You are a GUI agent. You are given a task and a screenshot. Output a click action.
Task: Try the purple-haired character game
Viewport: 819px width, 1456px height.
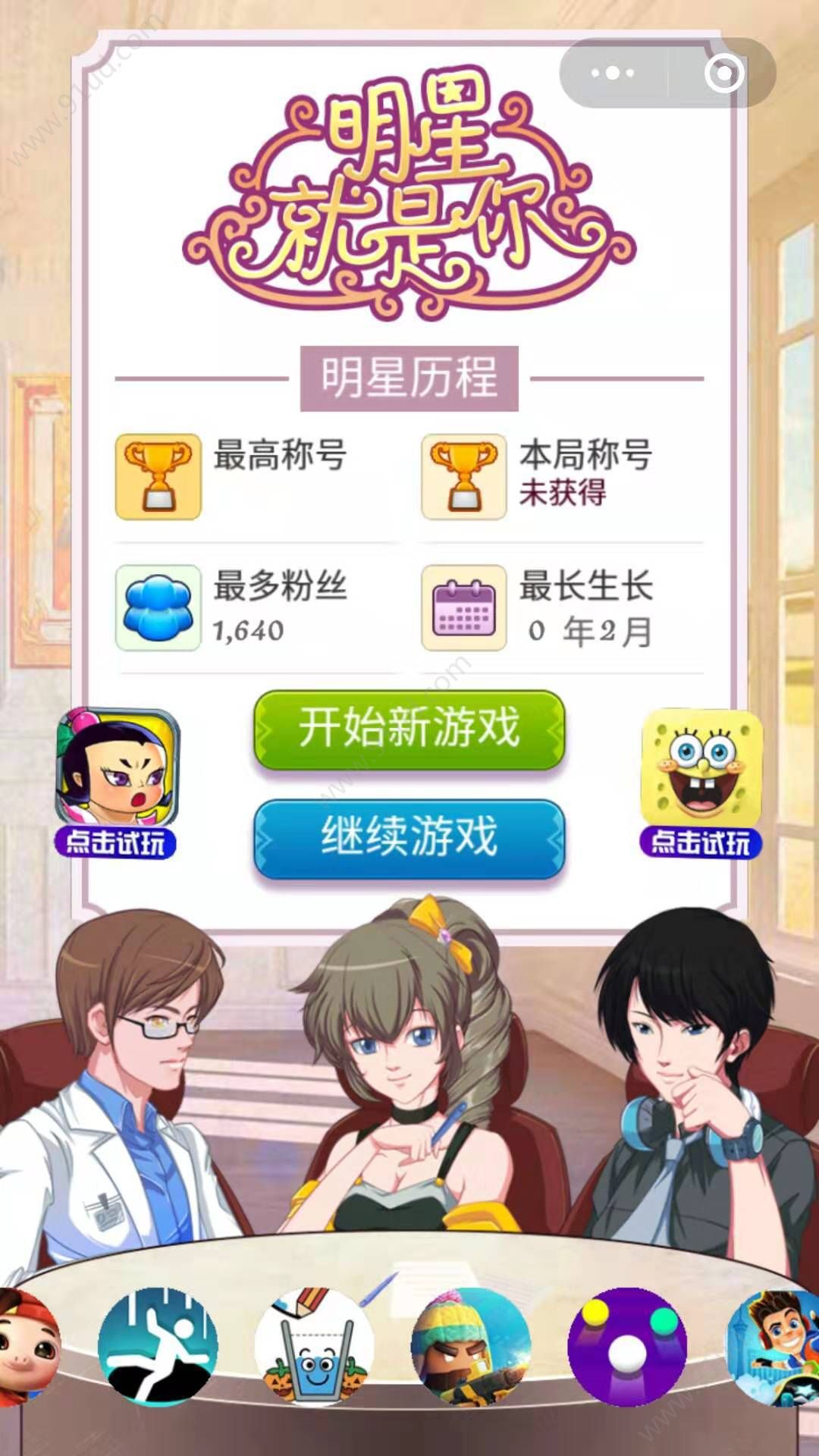point(117,781)
